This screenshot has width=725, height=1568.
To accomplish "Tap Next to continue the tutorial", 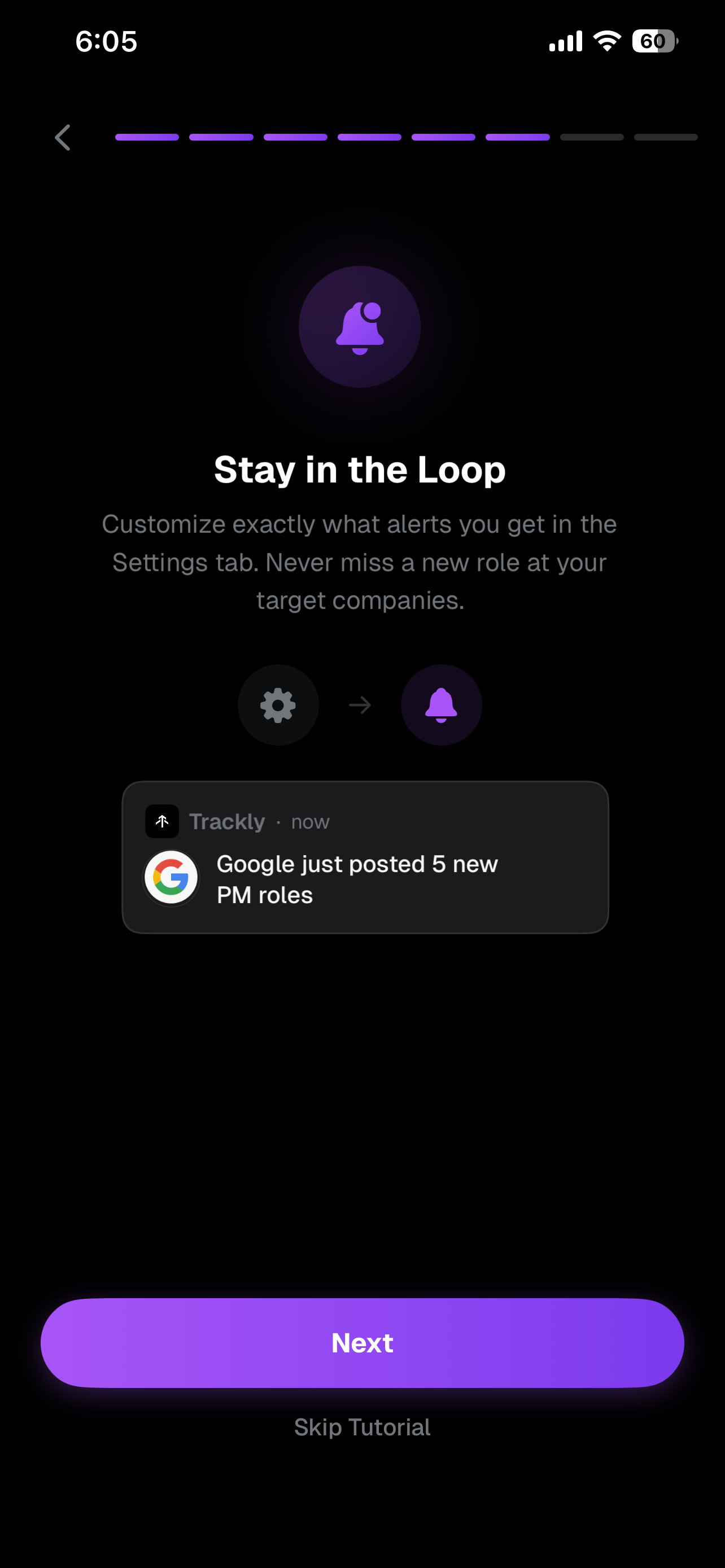I will [x=362, y=1343].
